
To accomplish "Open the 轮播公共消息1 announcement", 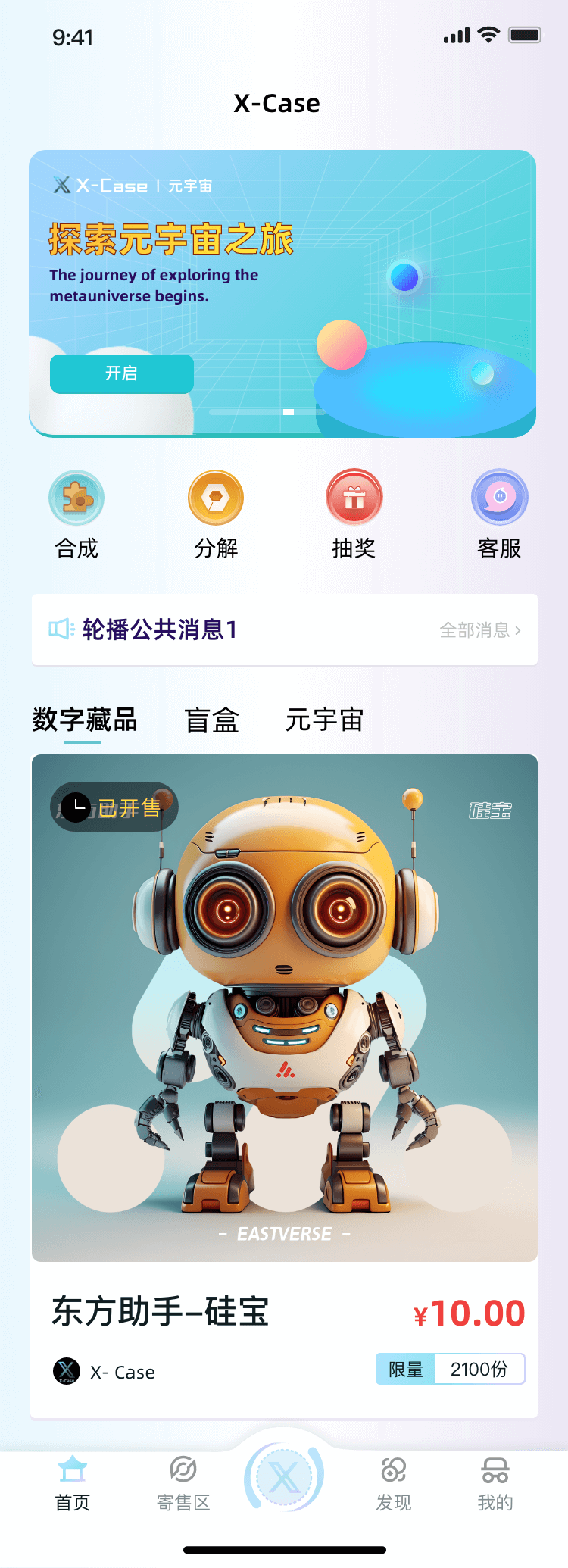I will point(160,629).
